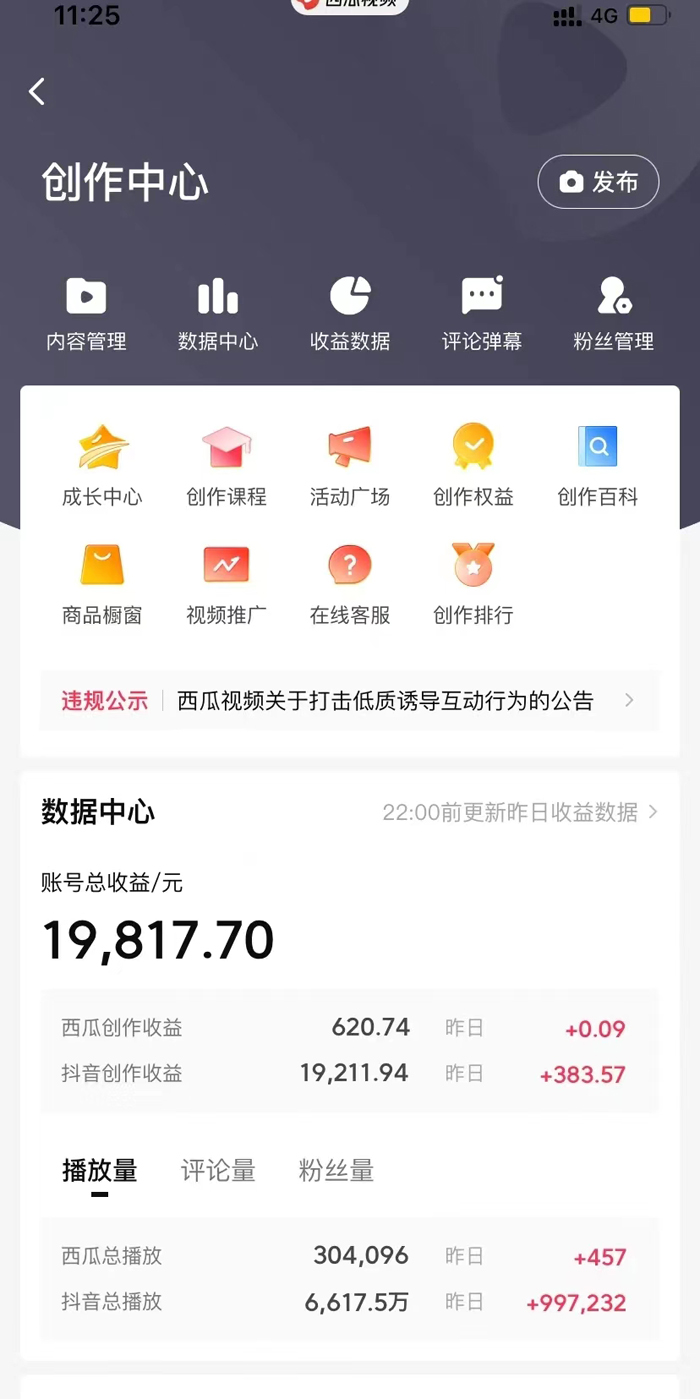Open 成长中心 growth center

(102, 465)
